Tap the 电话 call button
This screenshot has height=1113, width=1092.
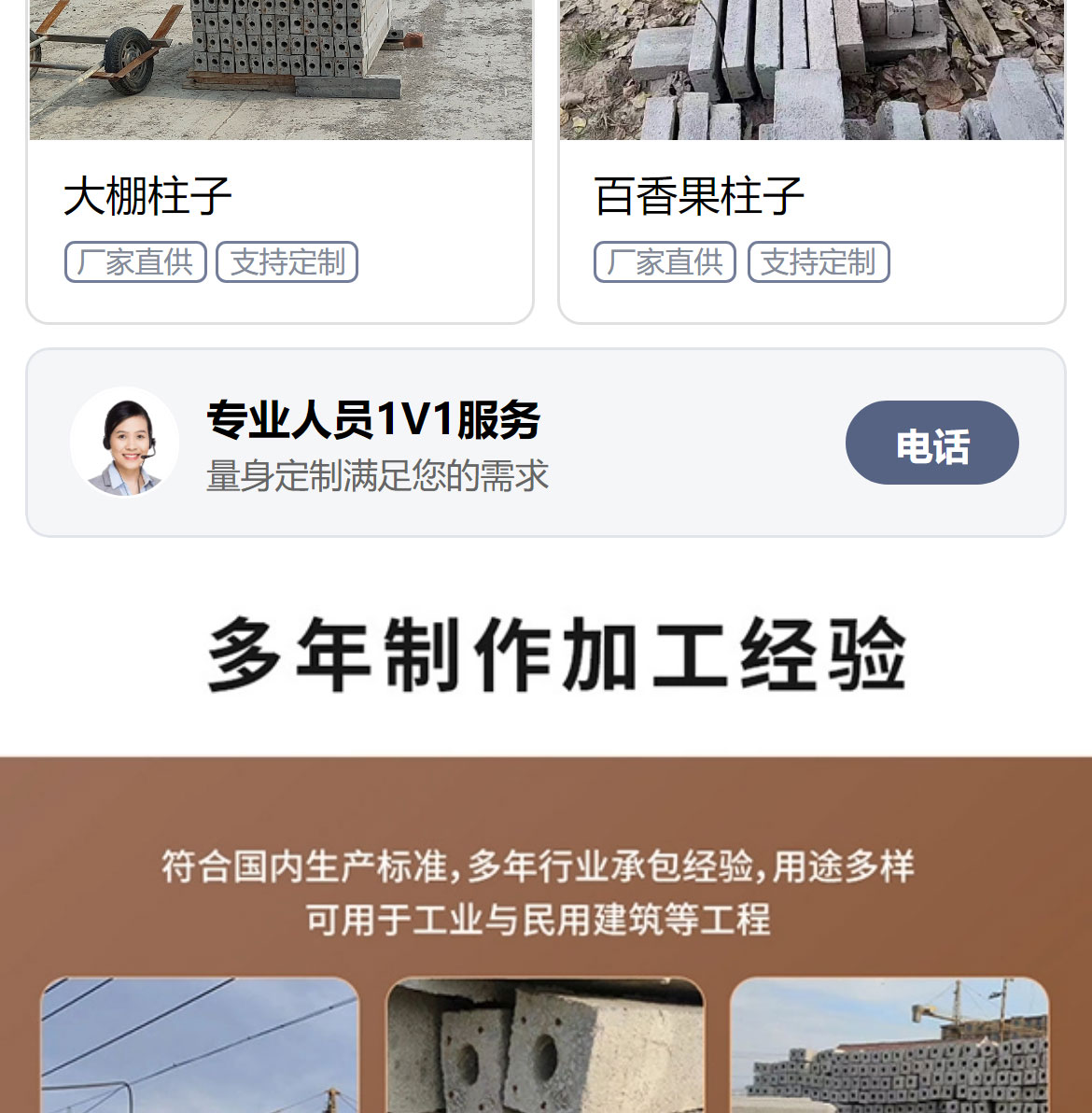[x=931, y=444]
